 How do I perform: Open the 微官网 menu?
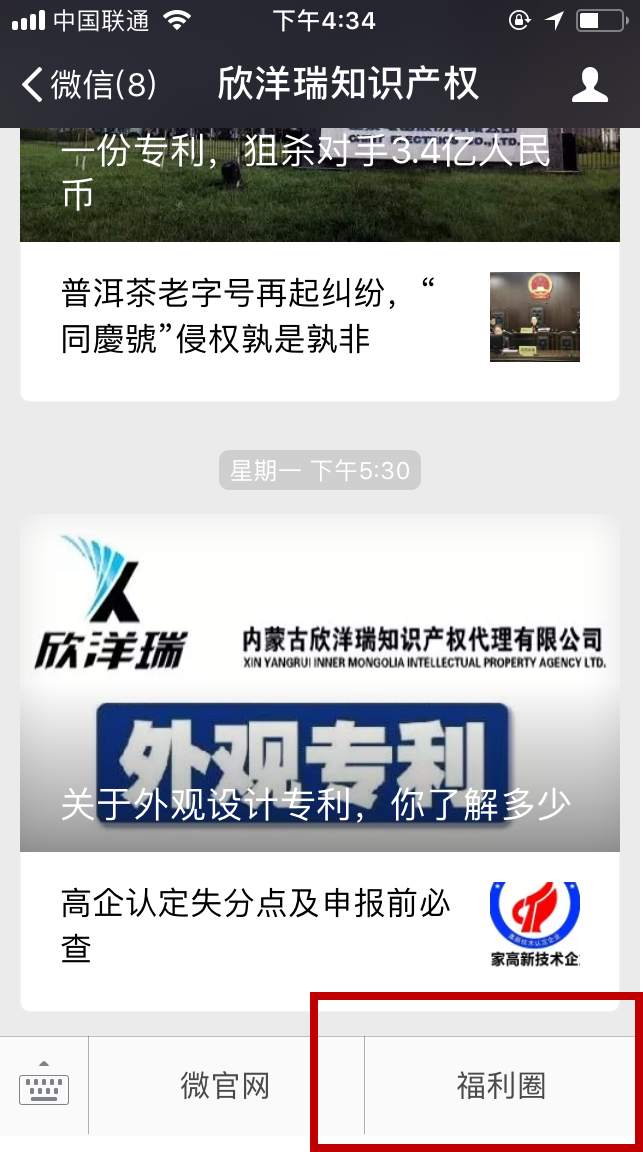pos(226,1086)
